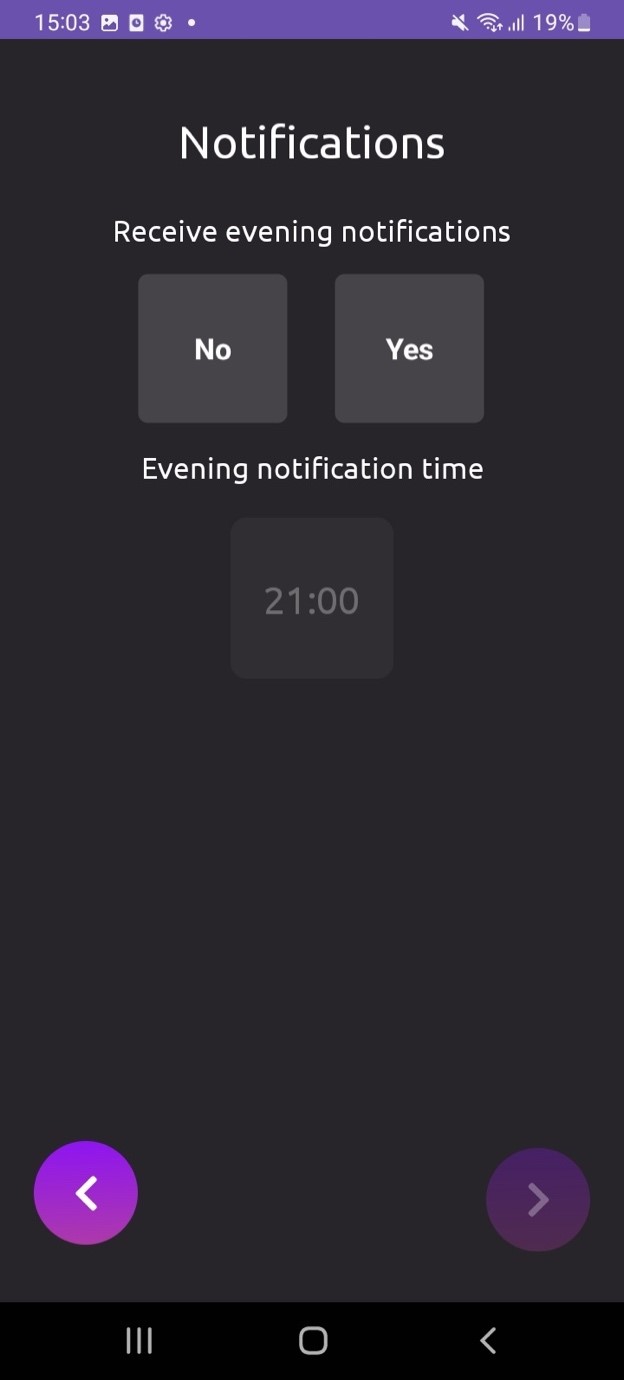Screen dimensions: 624x1380
Task: Open the 21:00 evening time picker
Action: point(311,599)
